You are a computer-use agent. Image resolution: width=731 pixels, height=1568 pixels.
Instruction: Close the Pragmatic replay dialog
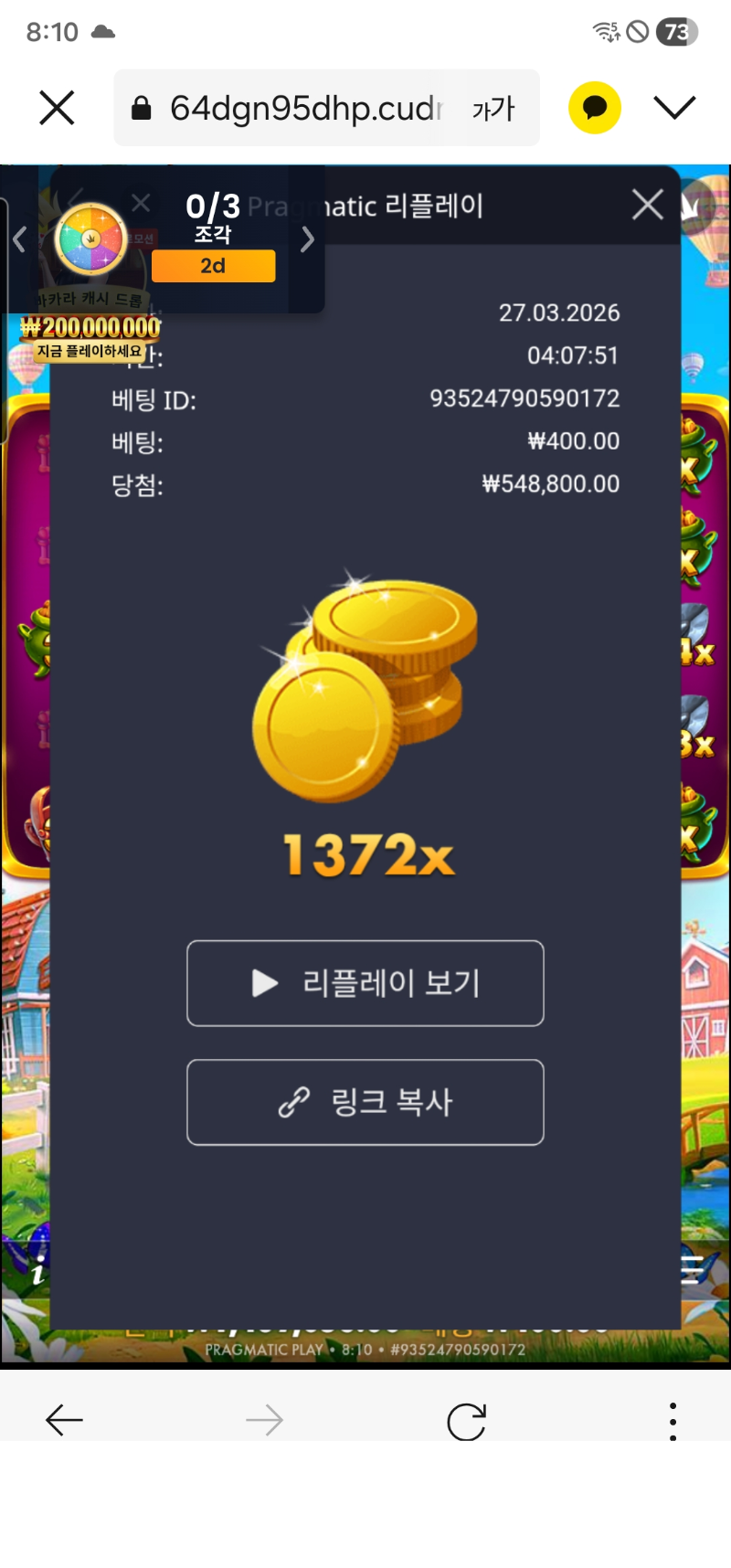click(648, 205)
